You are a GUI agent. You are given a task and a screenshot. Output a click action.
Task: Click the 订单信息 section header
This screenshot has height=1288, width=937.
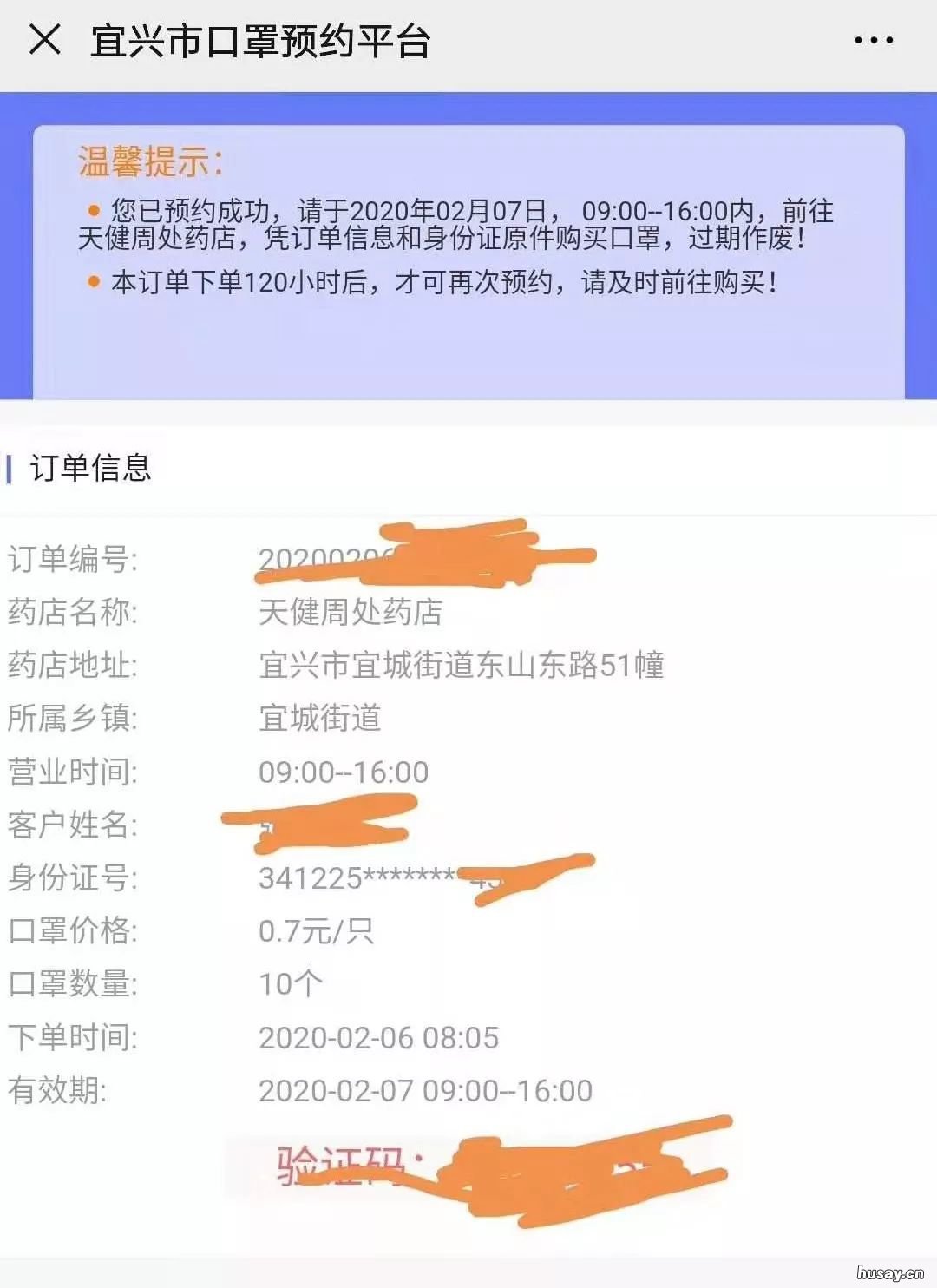[90, 469]
